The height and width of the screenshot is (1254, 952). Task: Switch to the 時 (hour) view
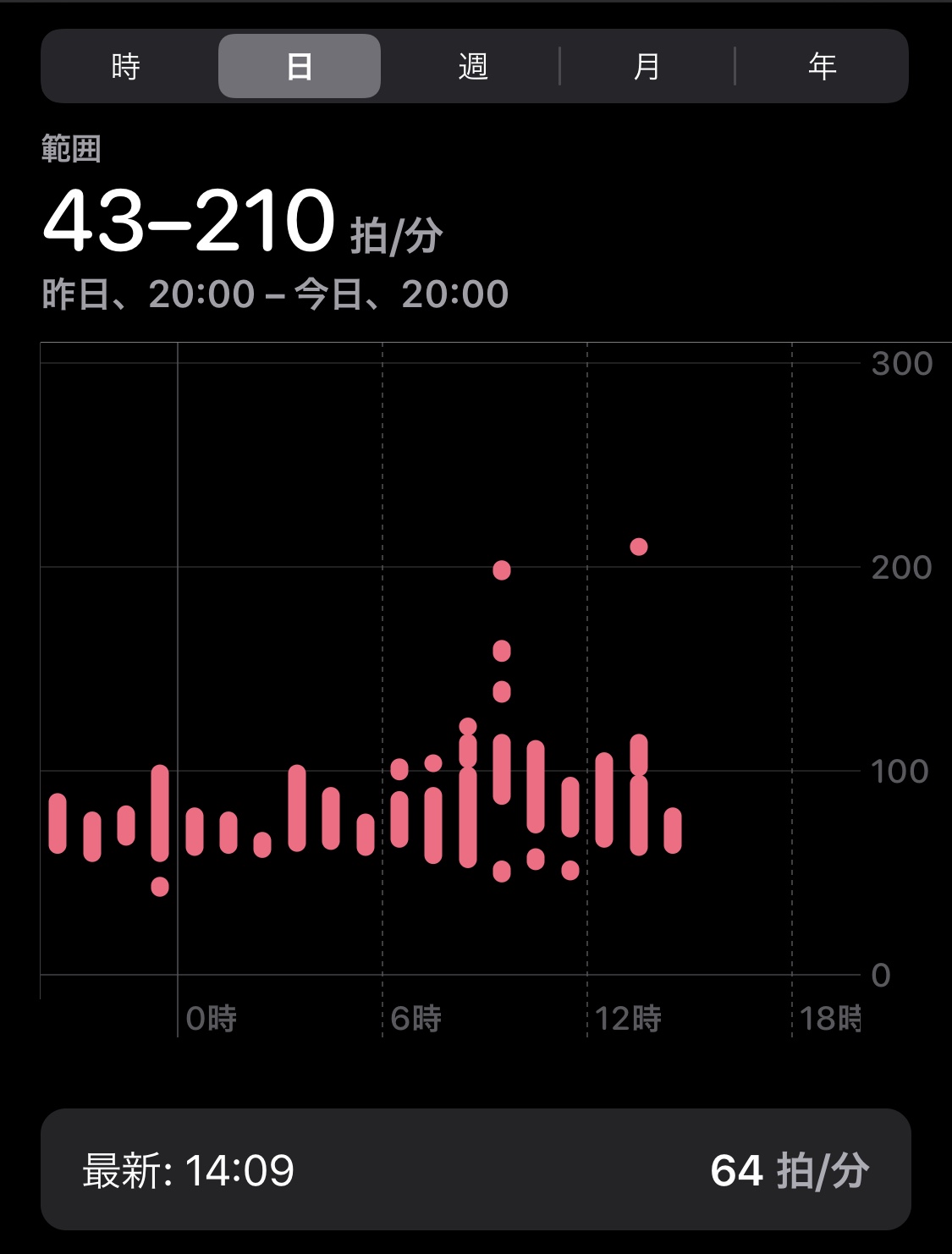coord(126,66)
